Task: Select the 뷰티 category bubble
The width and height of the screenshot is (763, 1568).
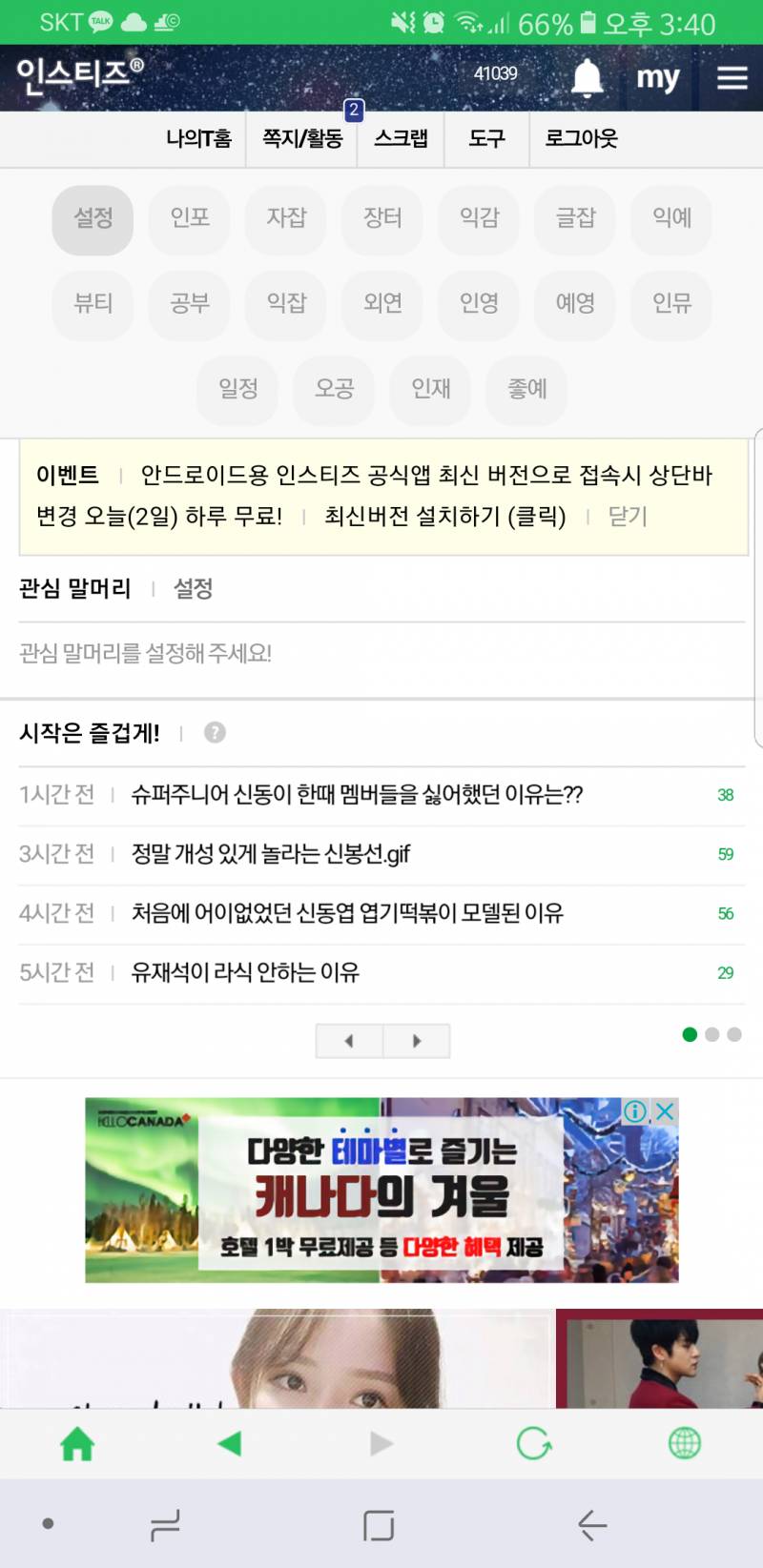Action: [x=93, y=305]
